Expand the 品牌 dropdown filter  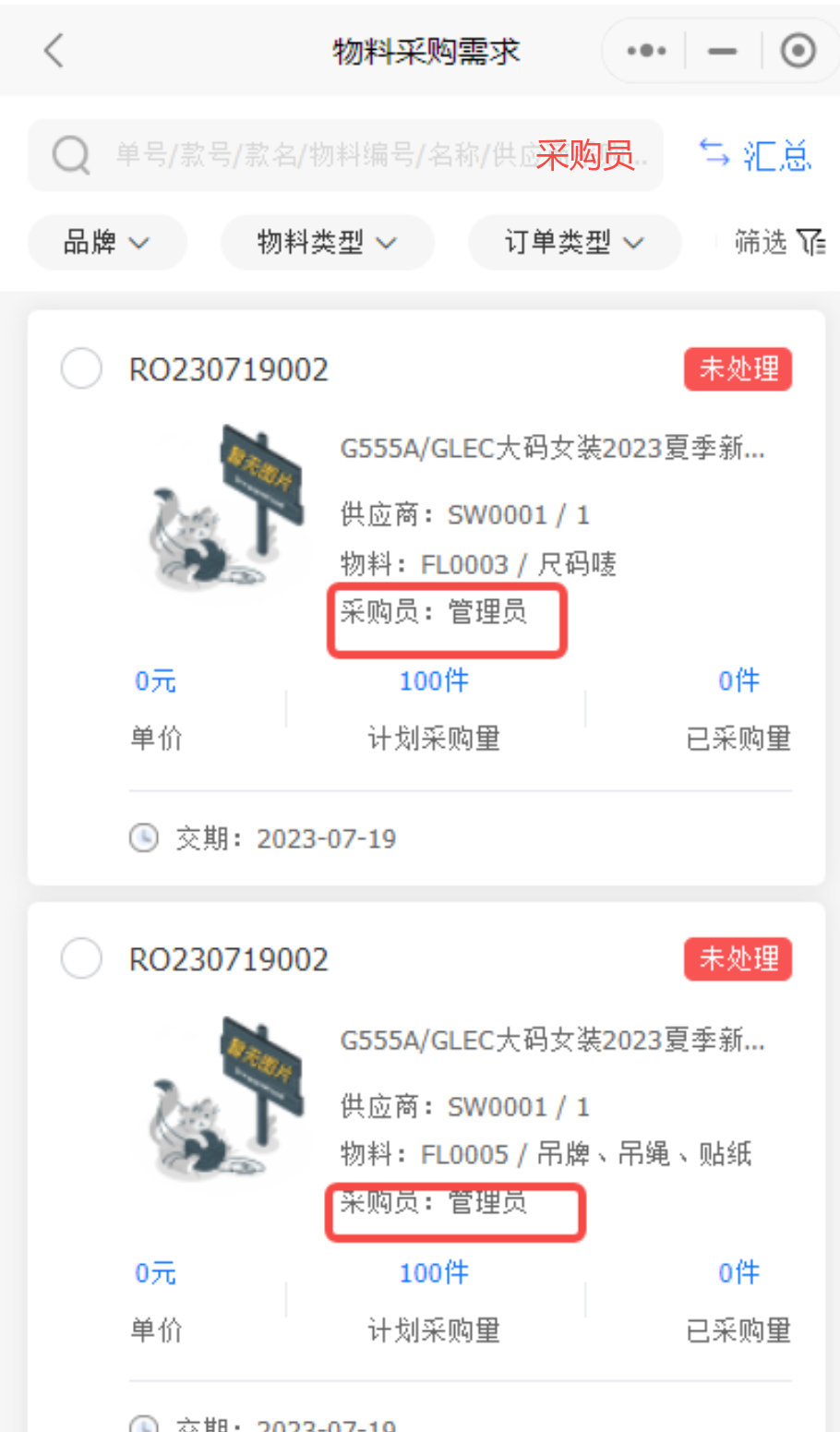(106, 243)
